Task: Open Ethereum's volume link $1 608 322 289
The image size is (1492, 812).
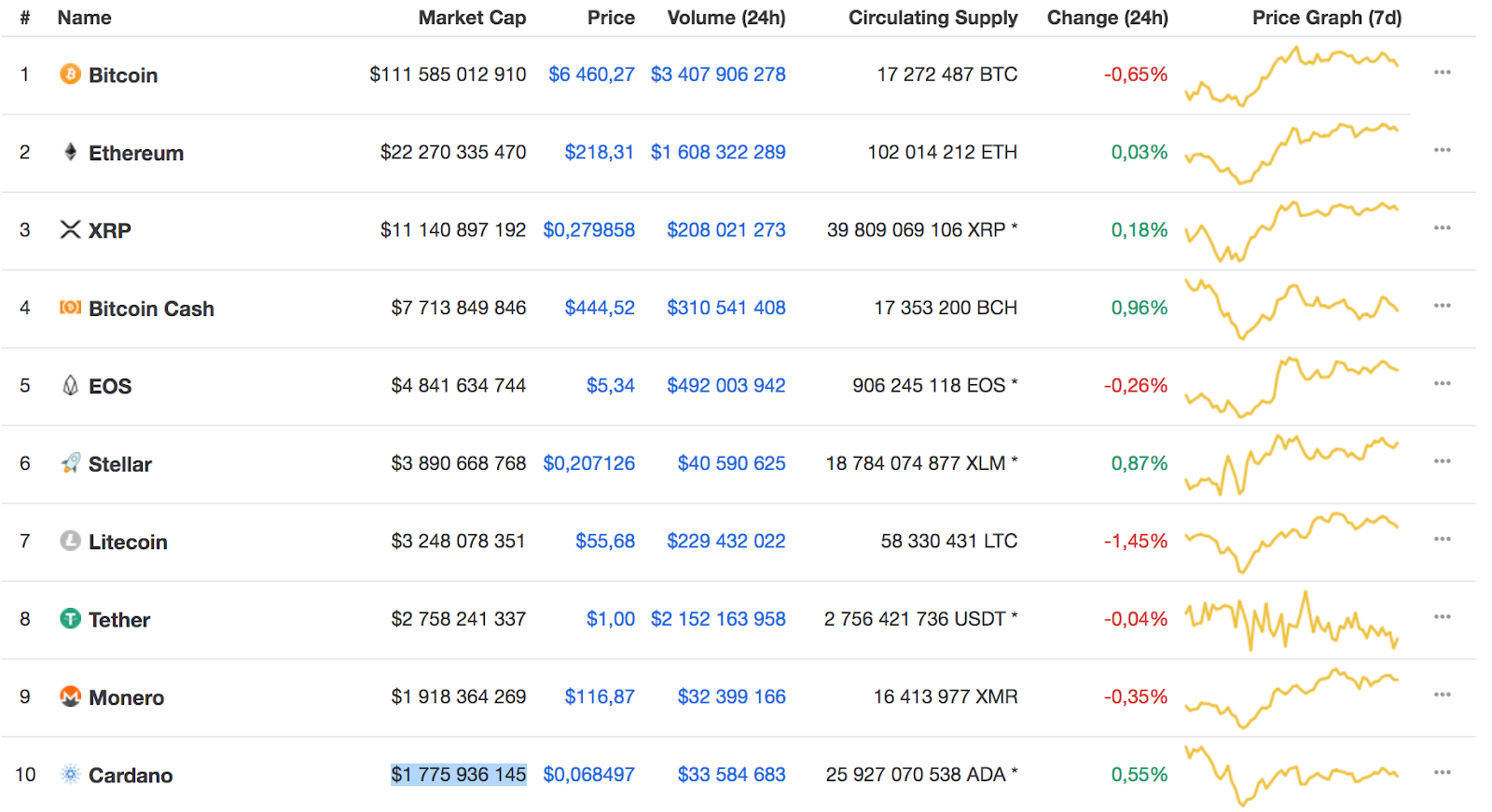Action: pyautogui.click(x=718, y=152)
